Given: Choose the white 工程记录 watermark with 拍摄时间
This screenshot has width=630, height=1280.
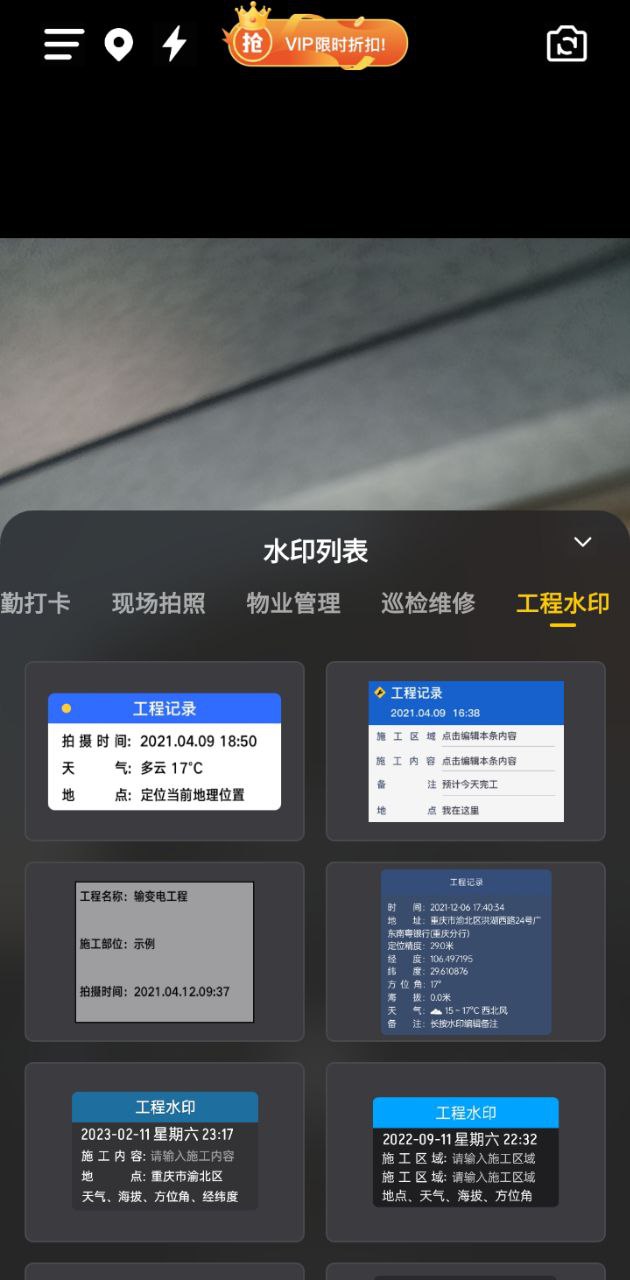Looking at the screenshot, I should [x=165, y=751].
